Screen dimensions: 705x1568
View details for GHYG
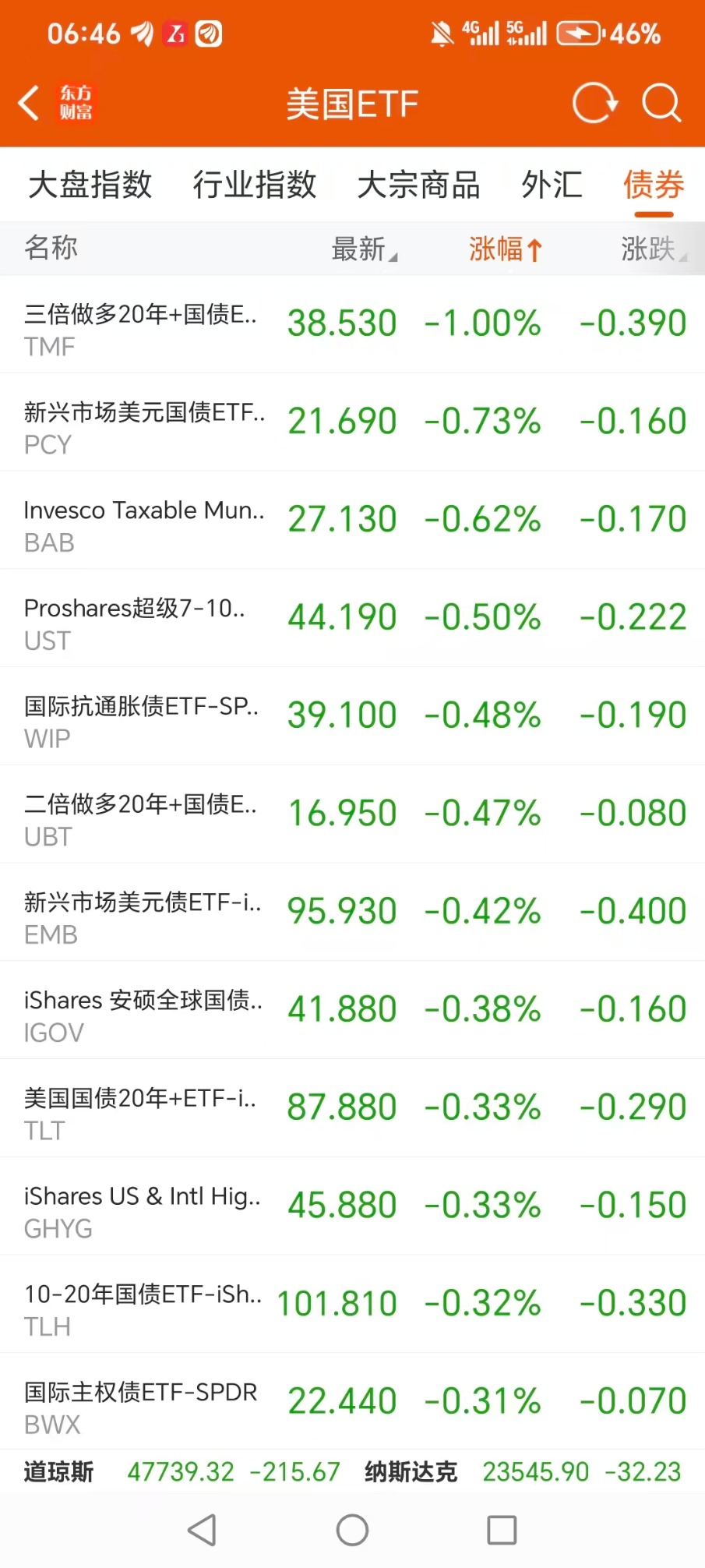pyautogui.click(x=352, y=1207)
